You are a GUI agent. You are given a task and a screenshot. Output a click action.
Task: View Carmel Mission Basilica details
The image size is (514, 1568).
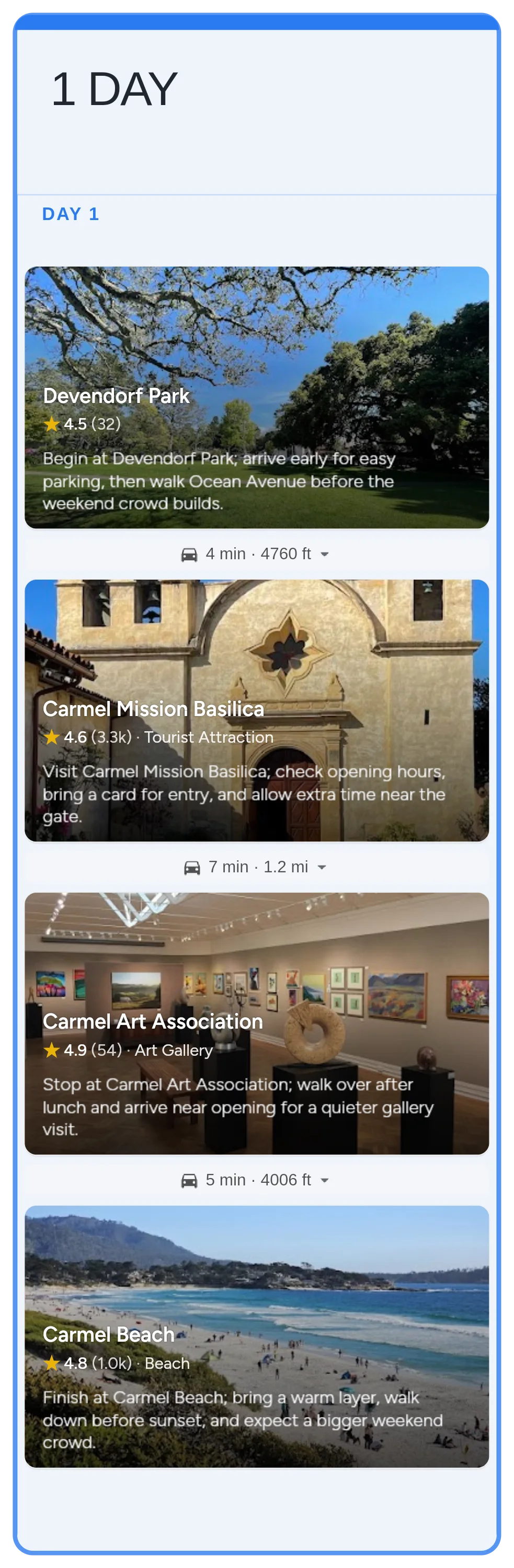click(256, 710)
